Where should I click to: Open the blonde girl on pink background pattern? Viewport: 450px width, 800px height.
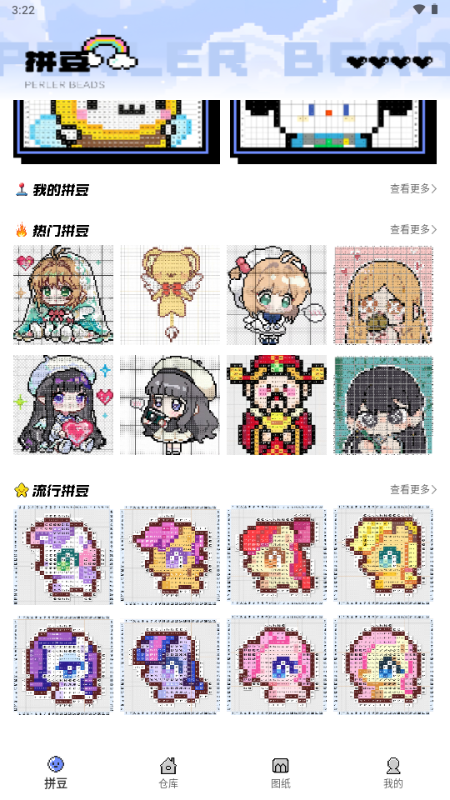tap(384, 294)
